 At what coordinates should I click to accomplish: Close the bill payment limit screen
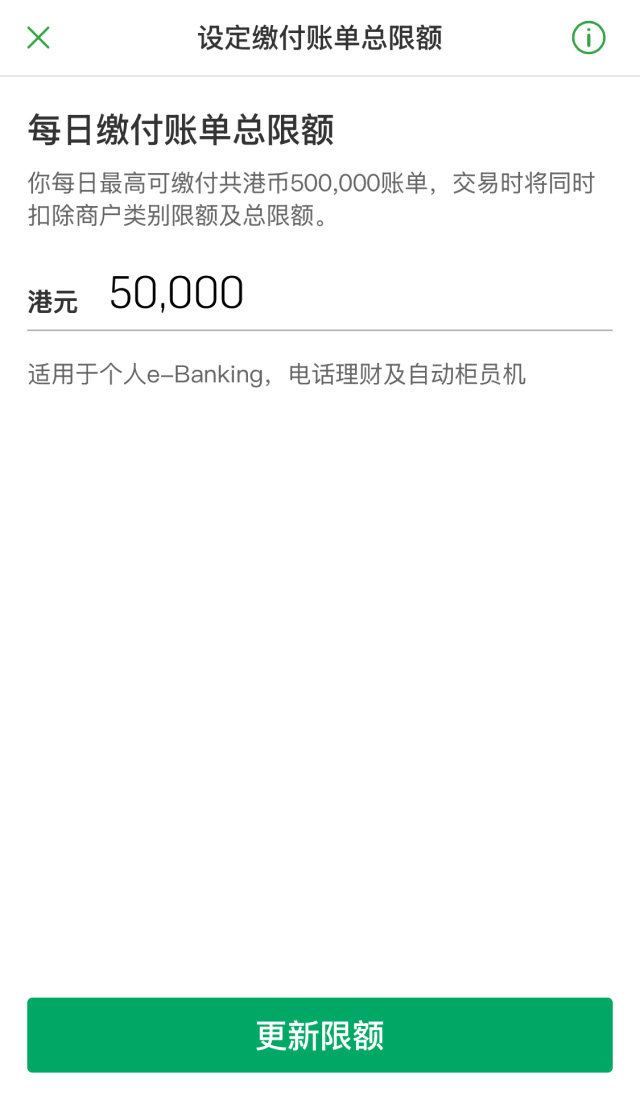point(38,38)
